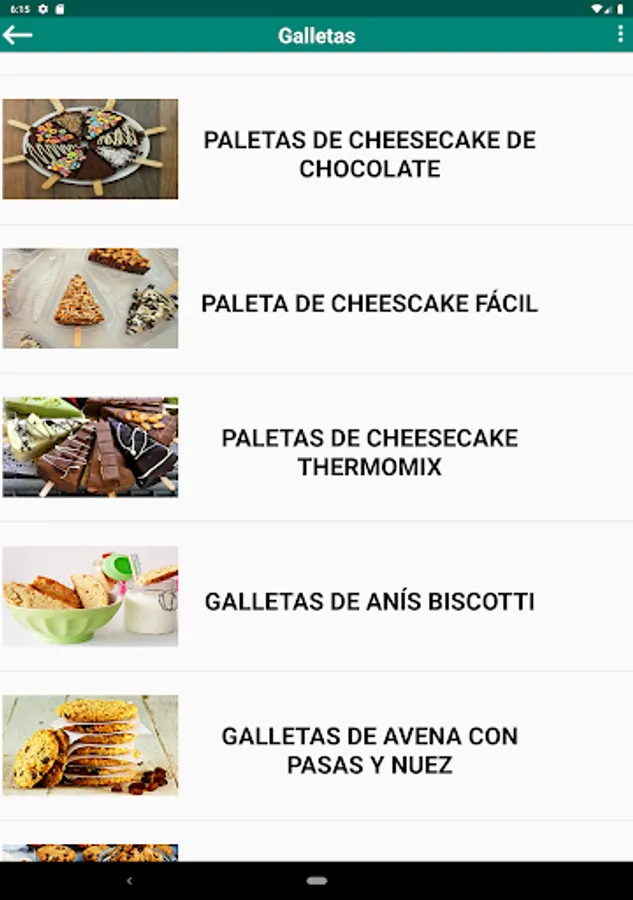Open Galletas de Anís Biscotti recipe
Viewport: 633px width, 900px height.
(369, 601)
